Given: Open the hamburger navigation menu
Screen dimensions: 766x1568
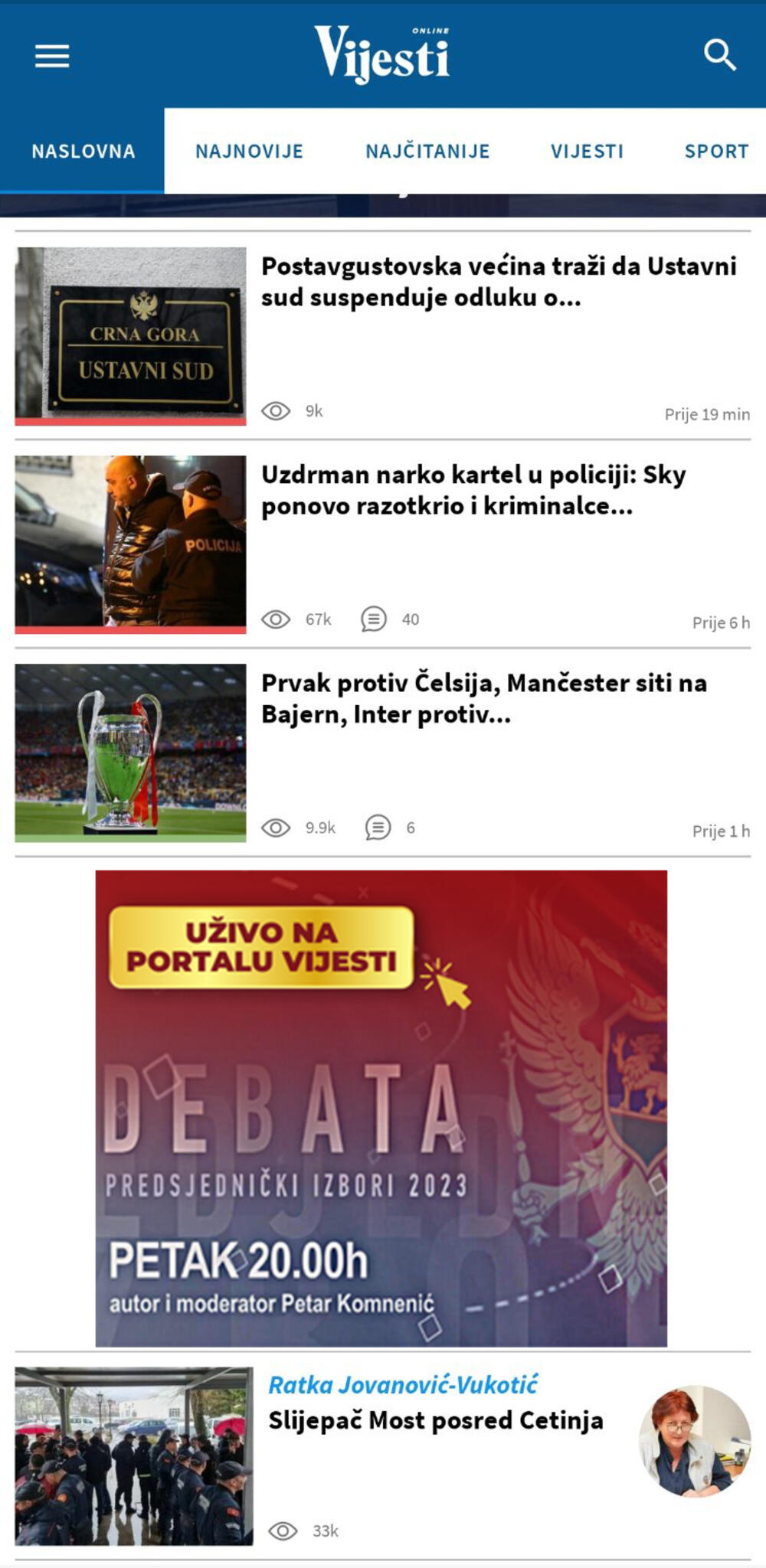Looking at the screenshot, I should (52, 56).
